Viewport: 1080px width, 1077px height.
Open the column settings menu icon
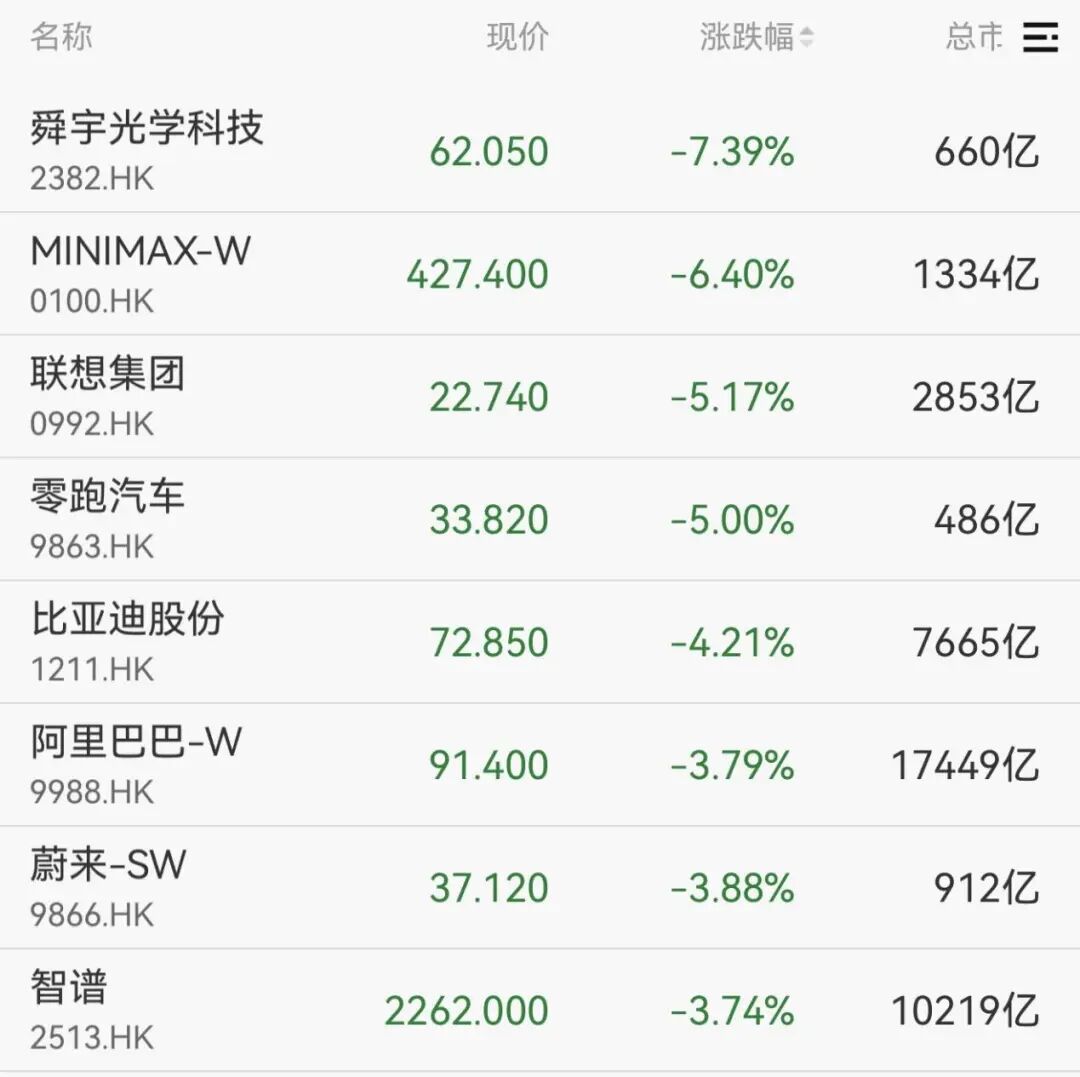pyautogui.click(x=1040, y=36)
